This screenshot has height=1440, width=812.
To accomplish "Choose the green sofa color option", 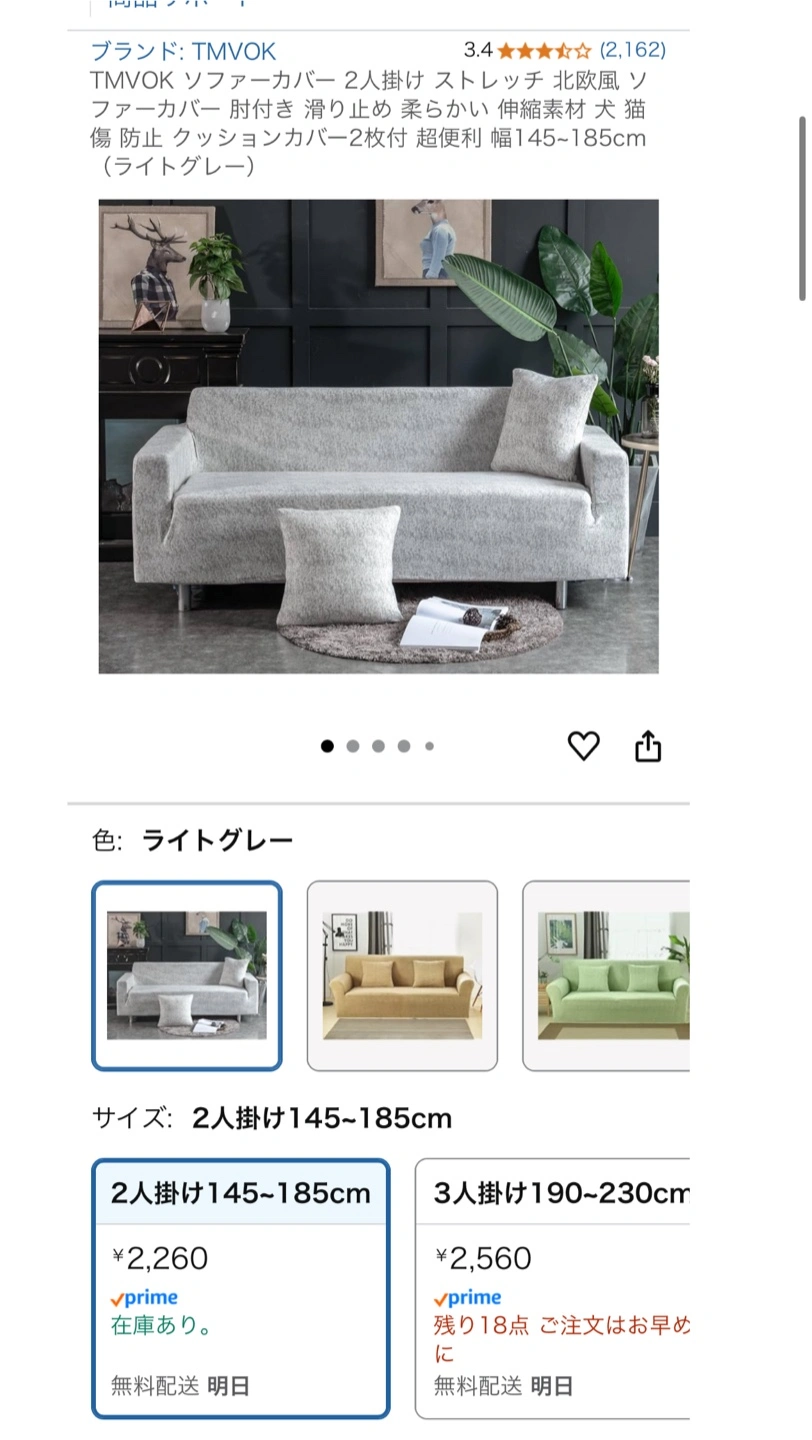I will tap(606, 975).
